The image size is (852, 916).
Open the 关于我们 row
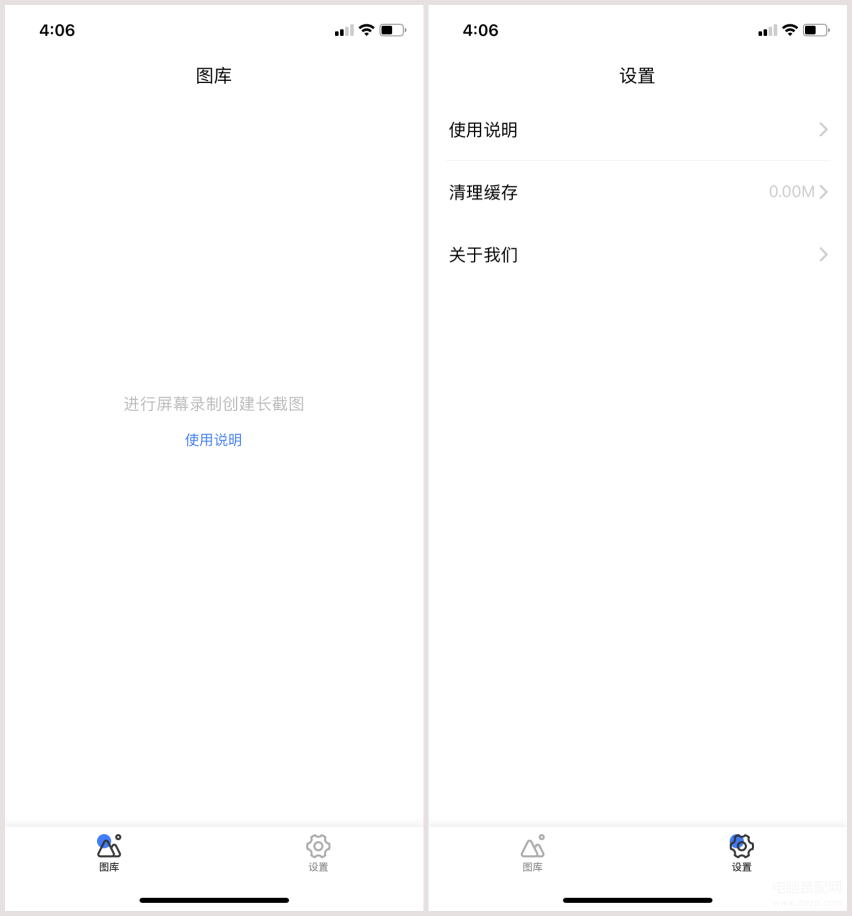click(x=637, y=255)
